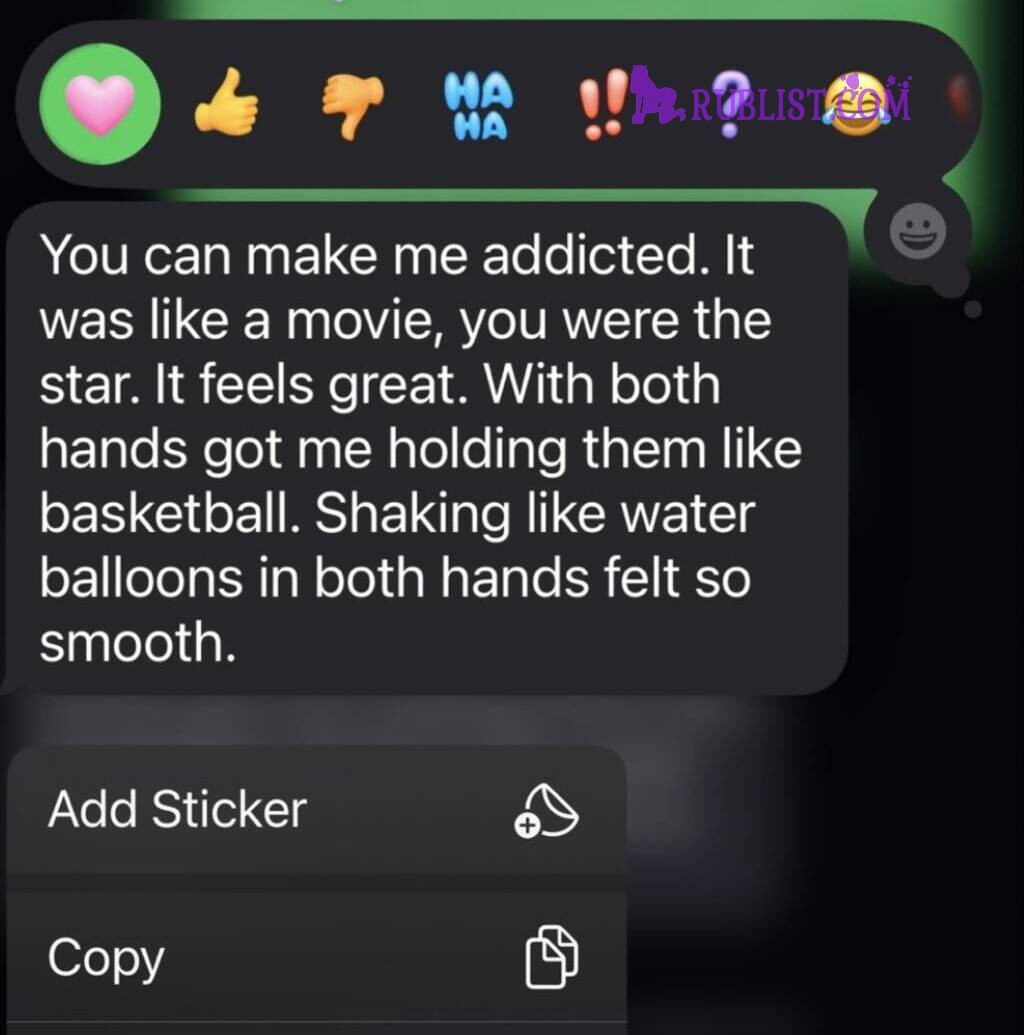
Task: React with the thumbs up tapback
Action: tap(226, 104)
